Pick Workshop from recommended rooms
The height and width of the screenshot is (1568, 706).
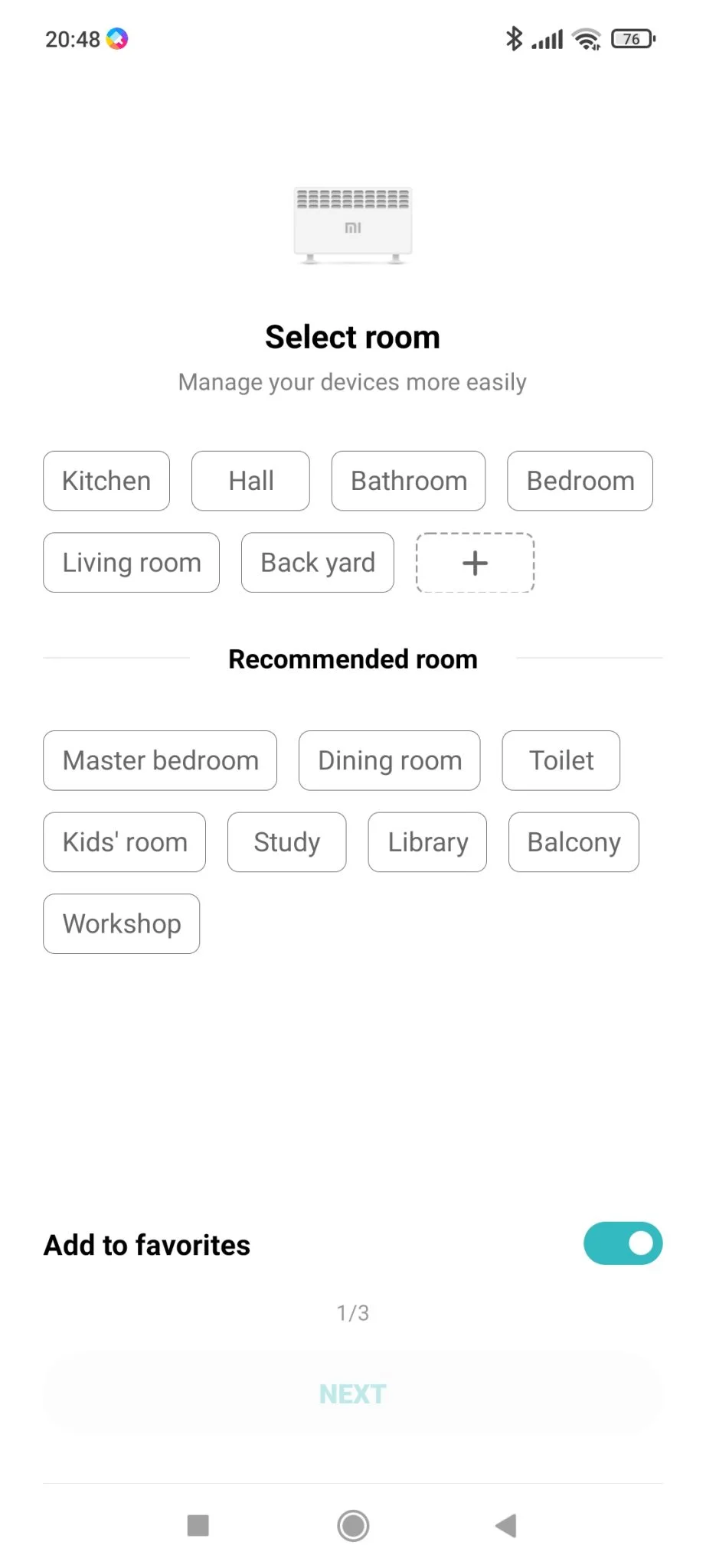(121, 923)
